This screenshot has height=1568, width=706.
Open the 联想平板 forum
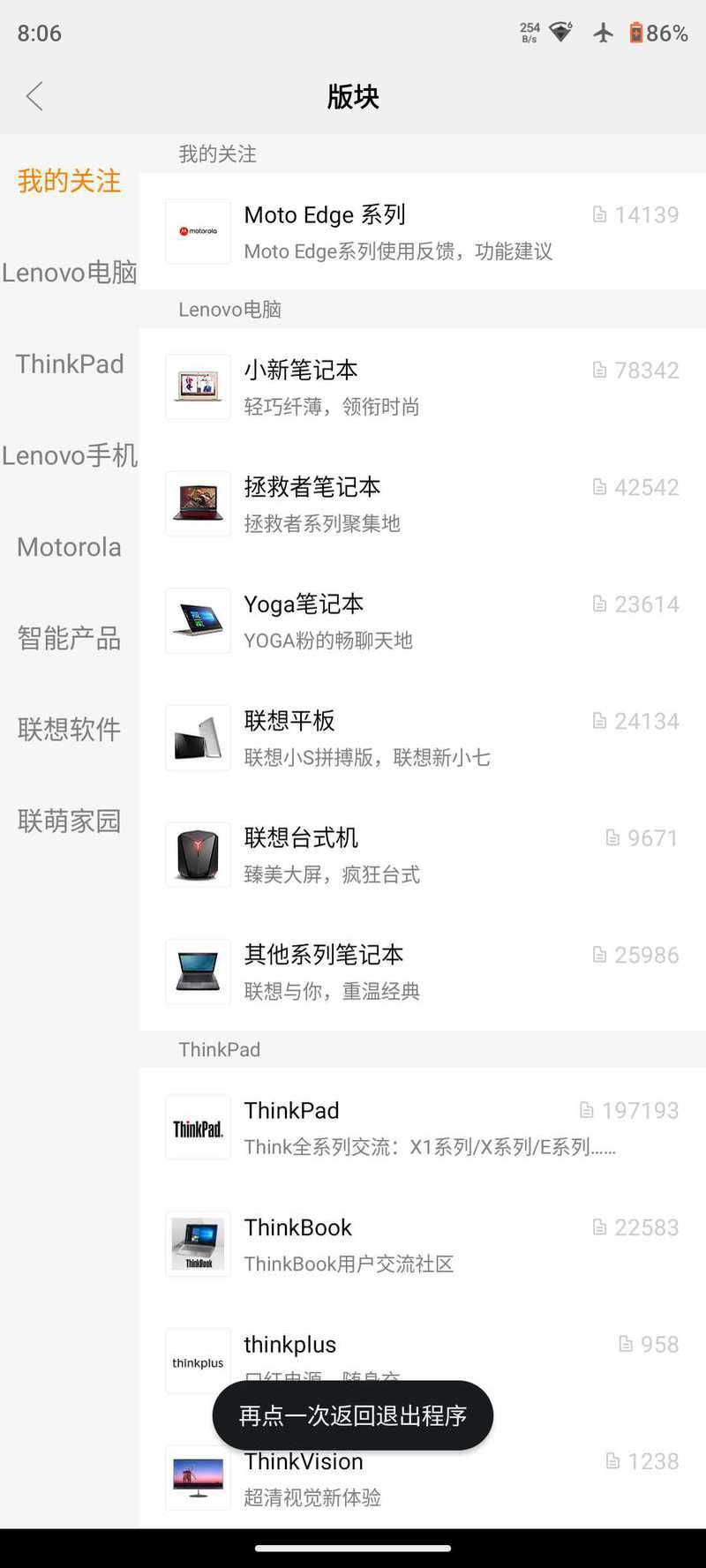click(422, 738)
